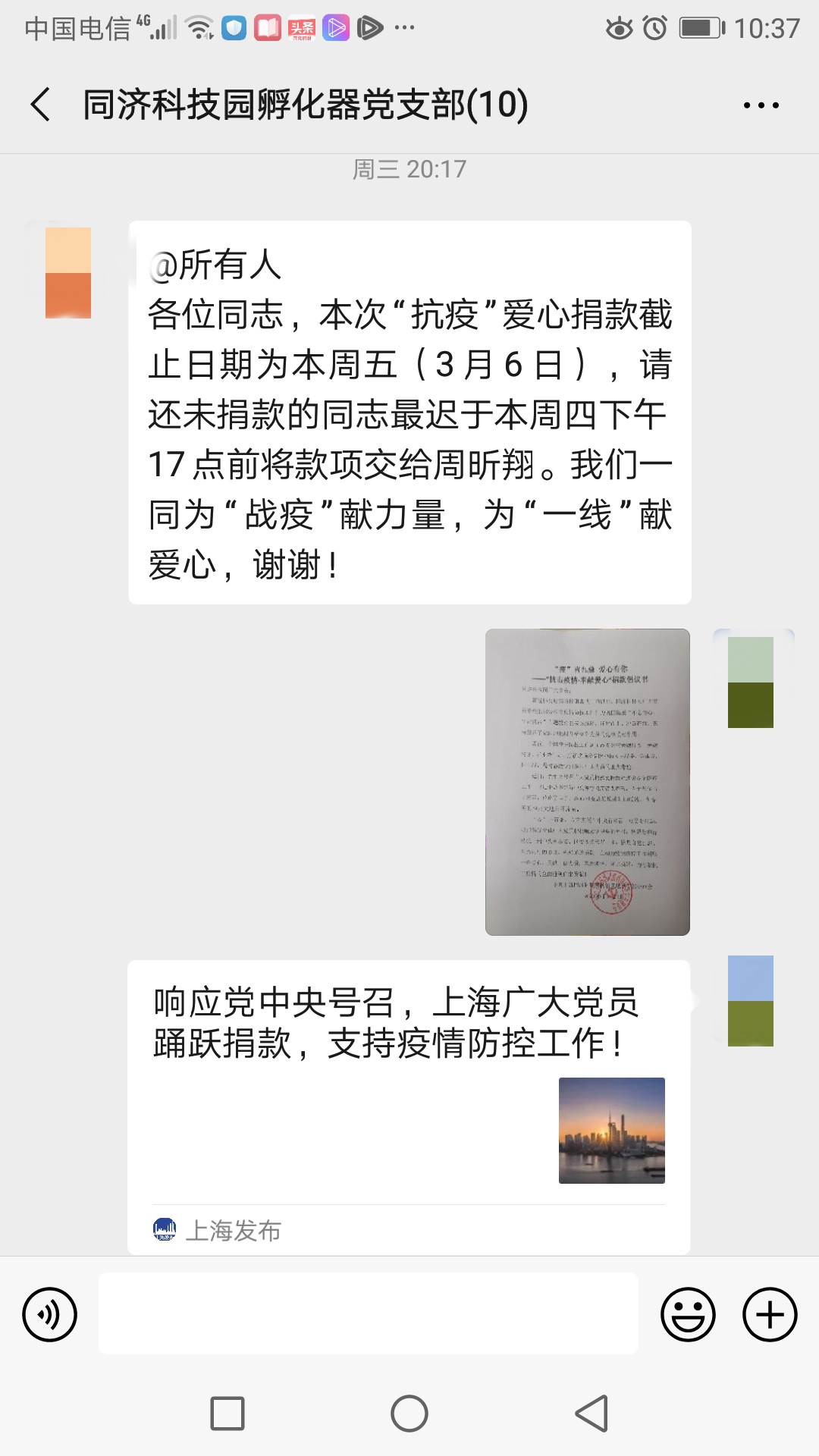Open the group chat's three-dot menu

(761, 105)
